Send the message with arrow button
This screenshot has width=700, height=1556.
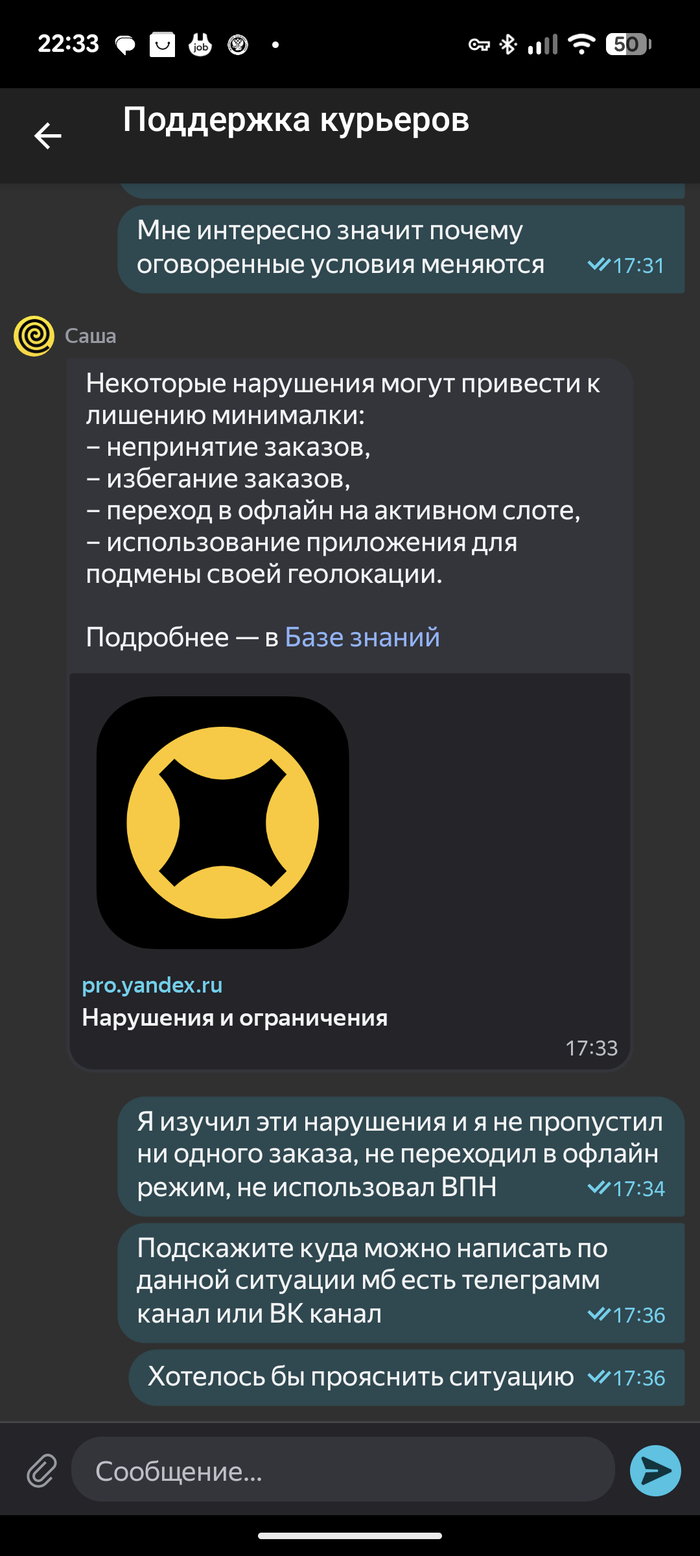tap(655, 1470)
